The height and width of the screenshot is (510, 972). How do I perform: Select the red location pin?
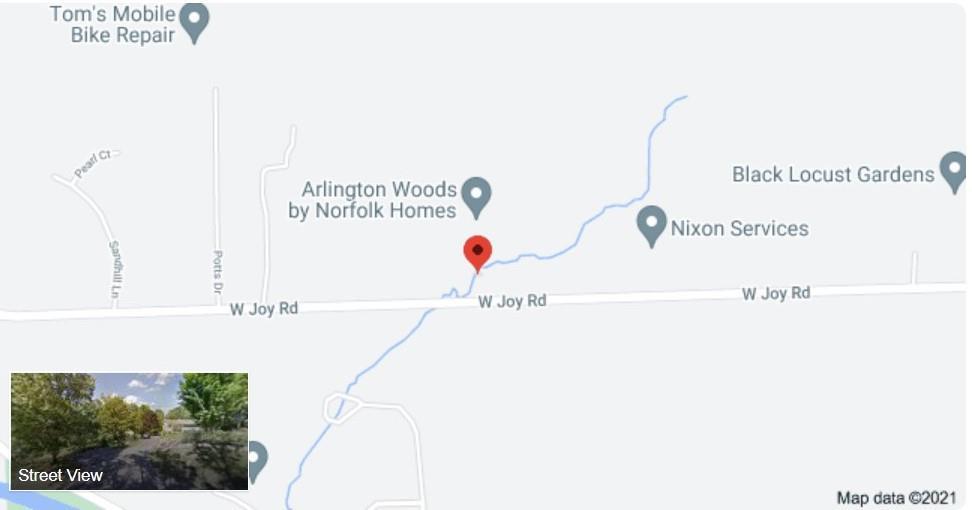click(x=478, y=251)
